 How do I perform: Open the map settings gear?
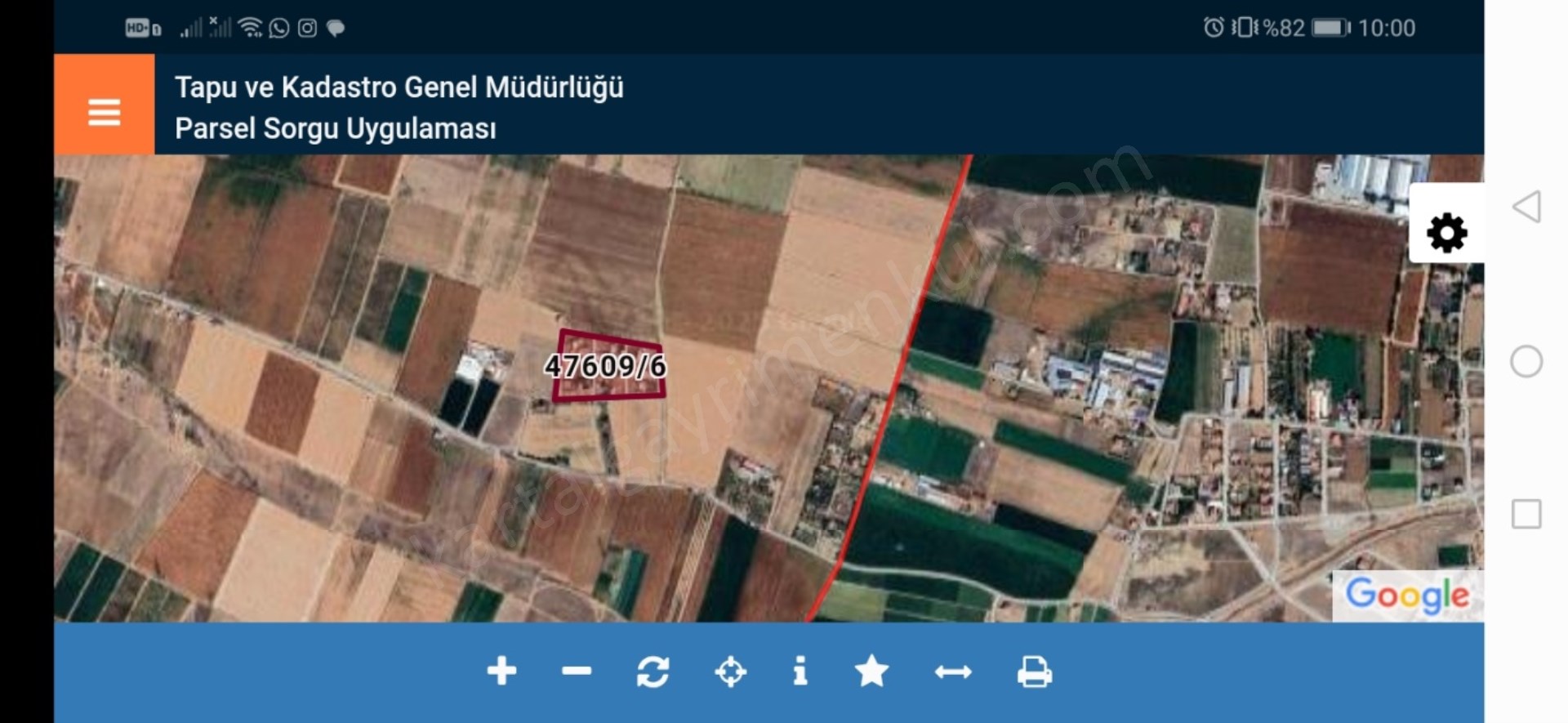click(x=1446, y=233)
